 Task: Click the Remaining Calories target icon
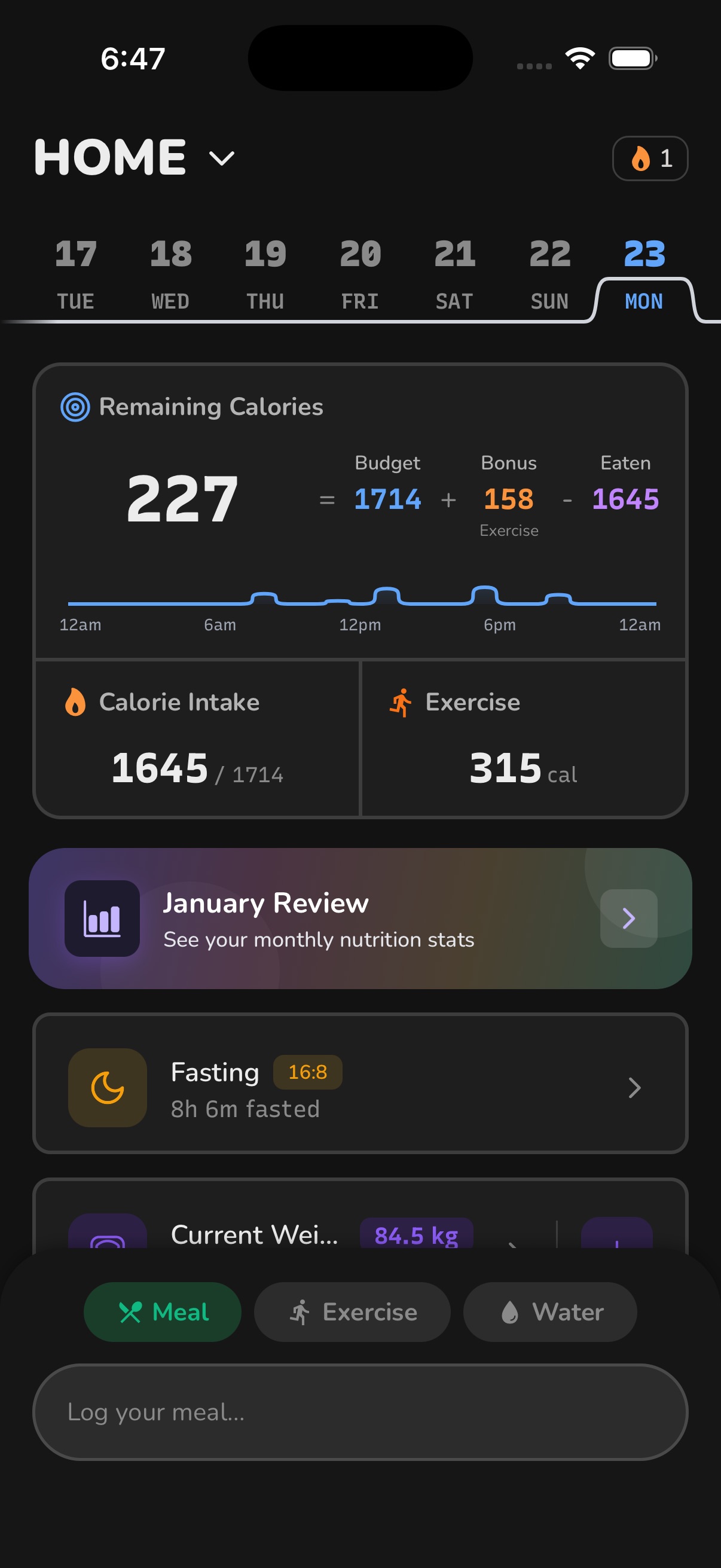coord(76,407)
